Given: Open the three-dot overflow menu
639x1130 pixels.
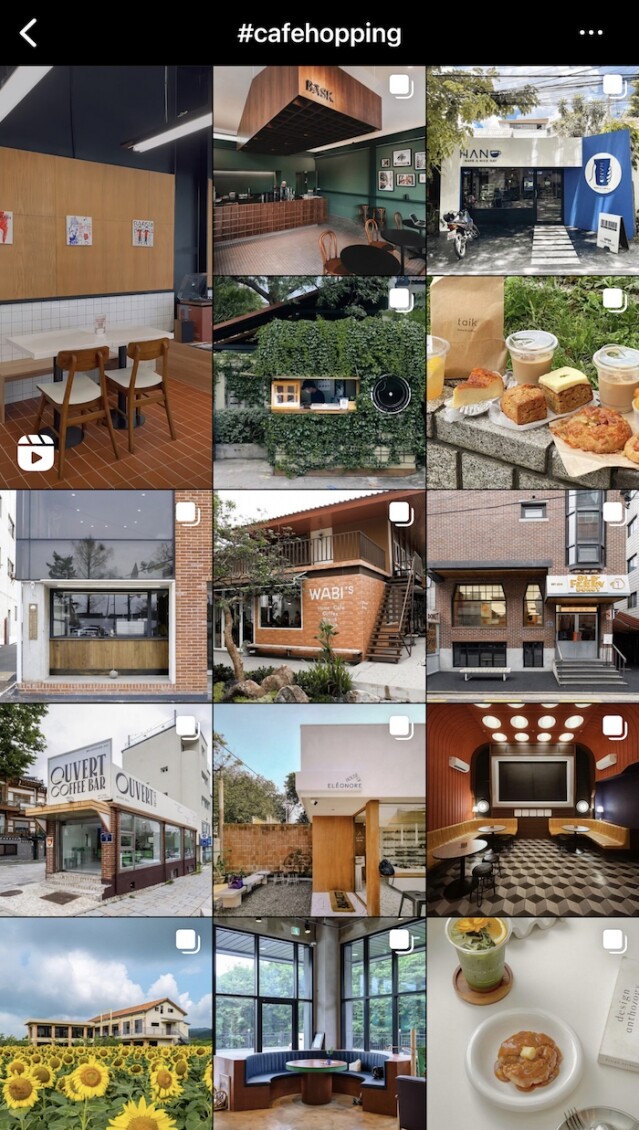Looking at the screenshot, I should [591, 33].
